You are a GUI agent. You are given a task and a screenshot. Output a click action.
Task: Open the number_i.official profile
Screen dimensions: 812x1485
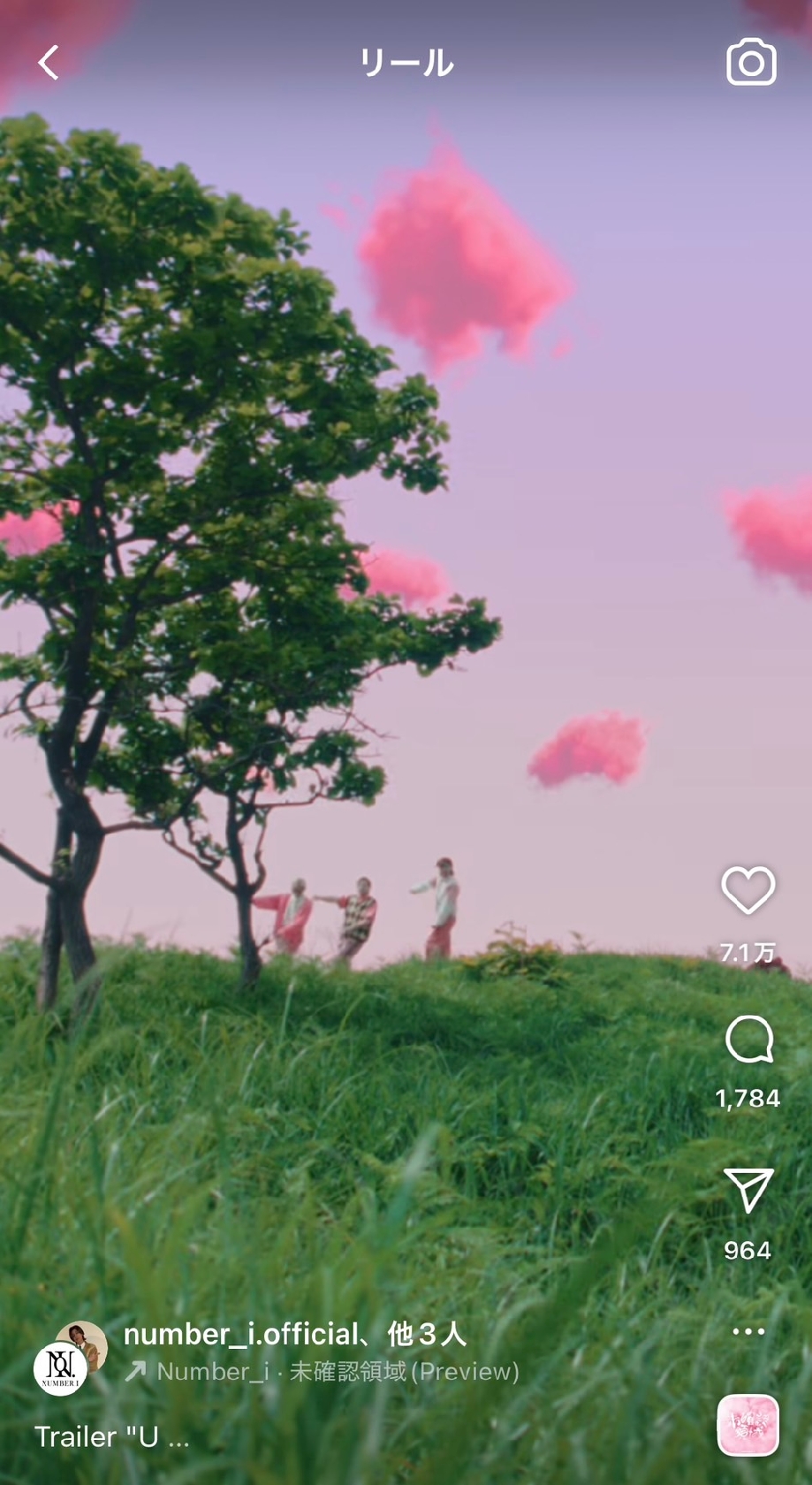(240, 1333)
